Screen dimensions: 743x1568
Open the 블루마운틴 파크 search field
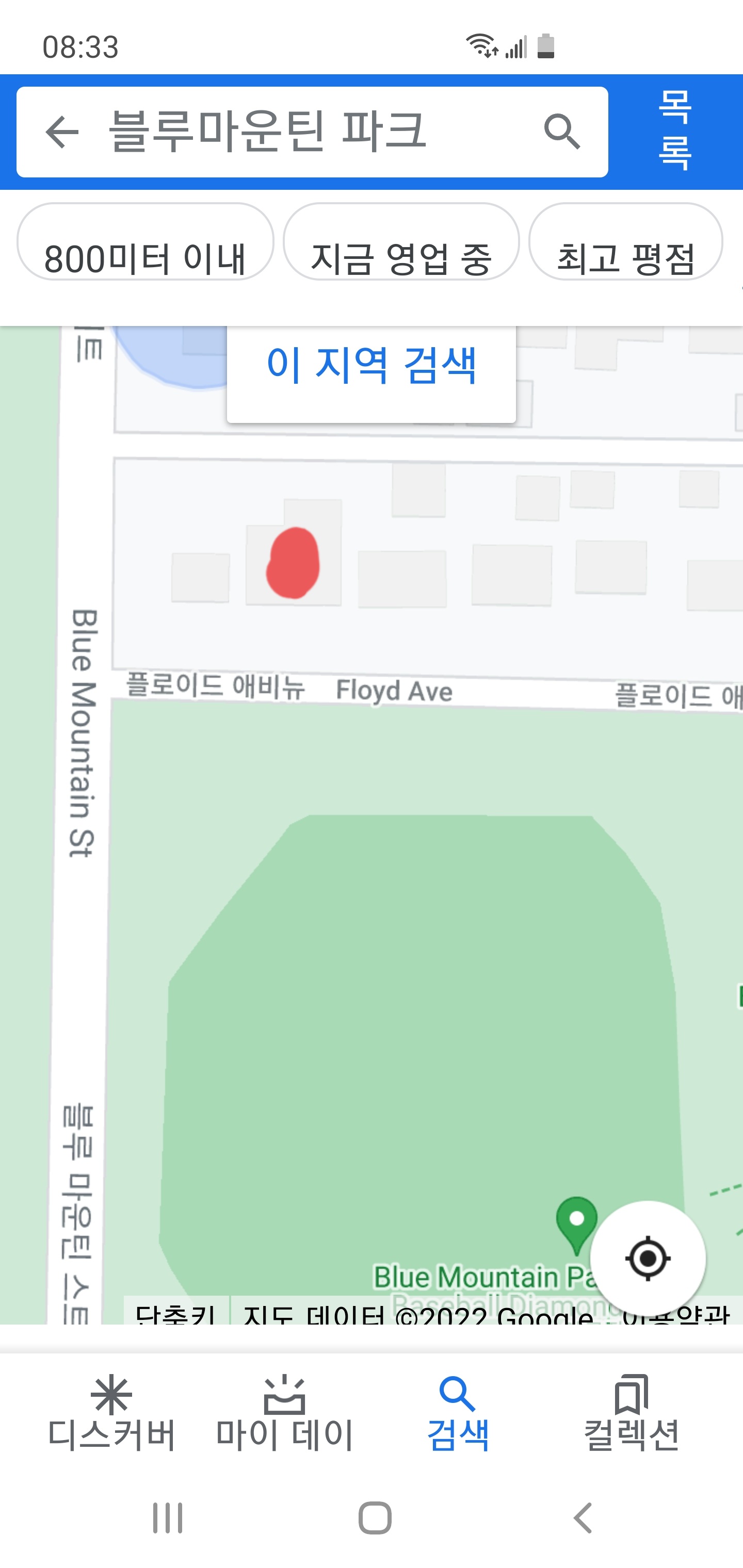click(312, 132)
